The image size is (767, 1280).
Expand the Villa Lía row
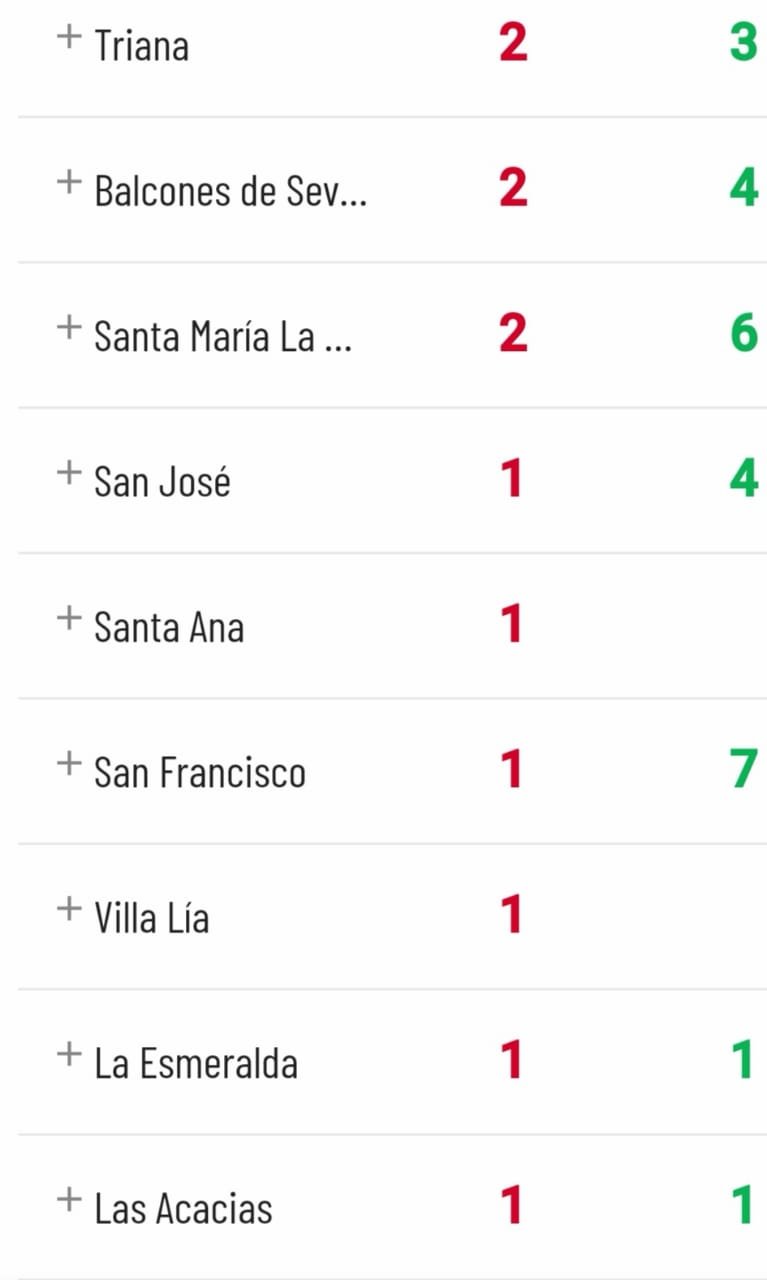tap(68, 909)
